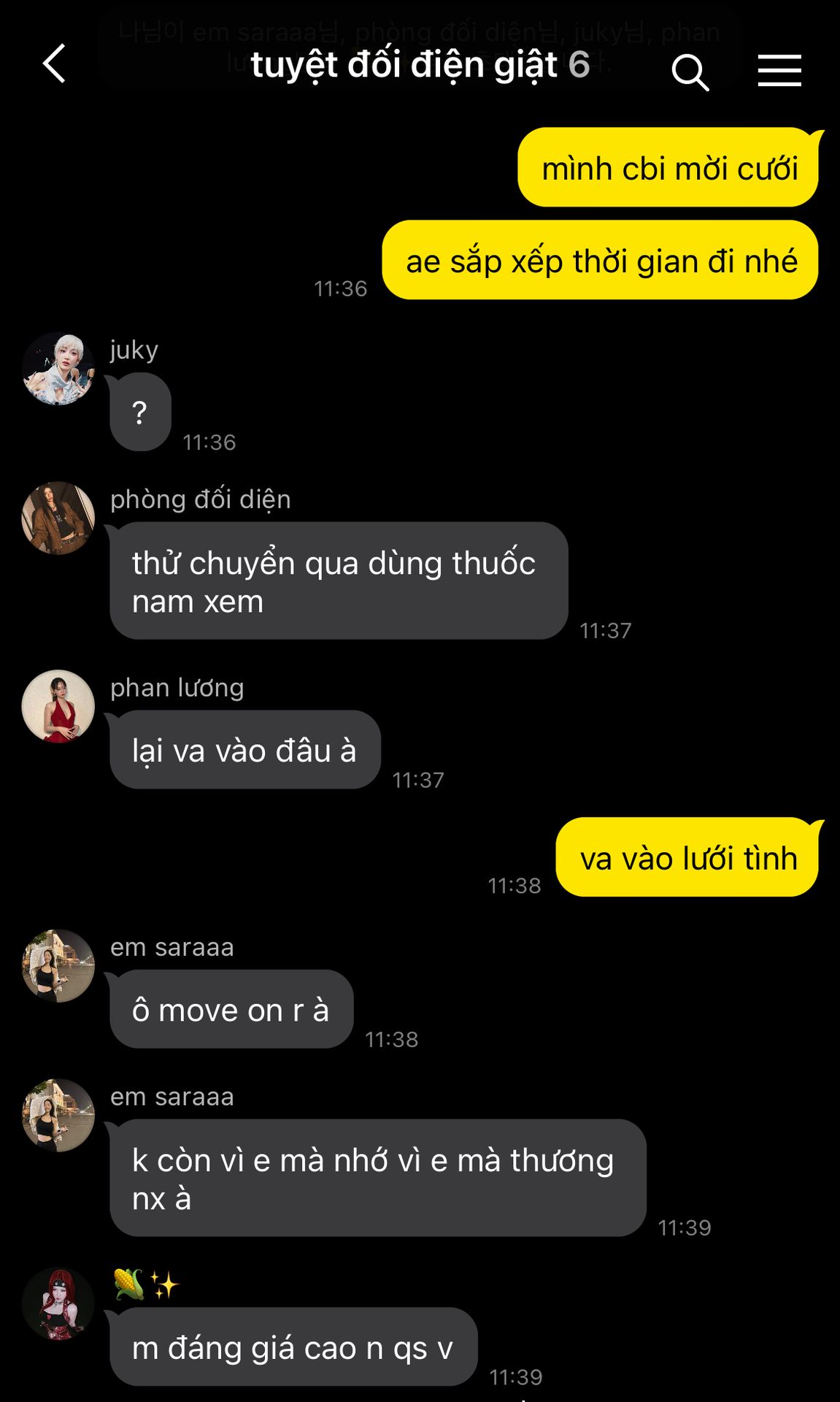Open phan lương's profile avatar
Screen dimensions: 840x1402
pos(58,706)
